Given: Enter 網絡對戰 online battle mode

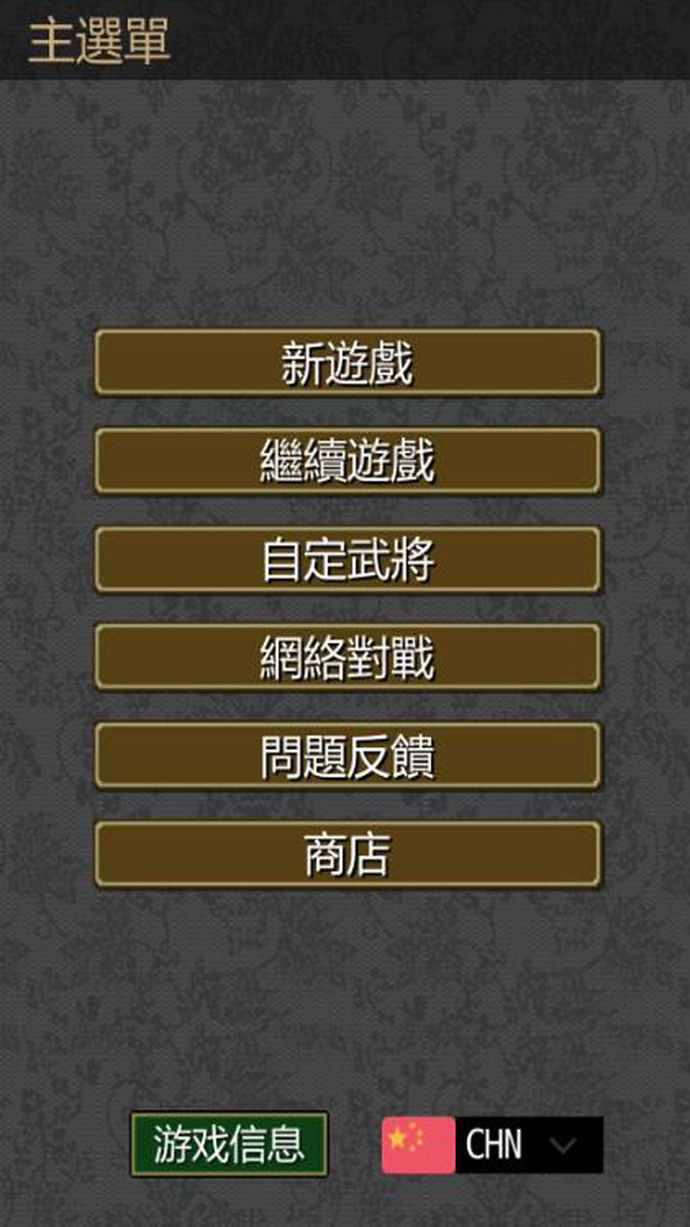Looking at the screenshot, I should [x=347, y=657].
